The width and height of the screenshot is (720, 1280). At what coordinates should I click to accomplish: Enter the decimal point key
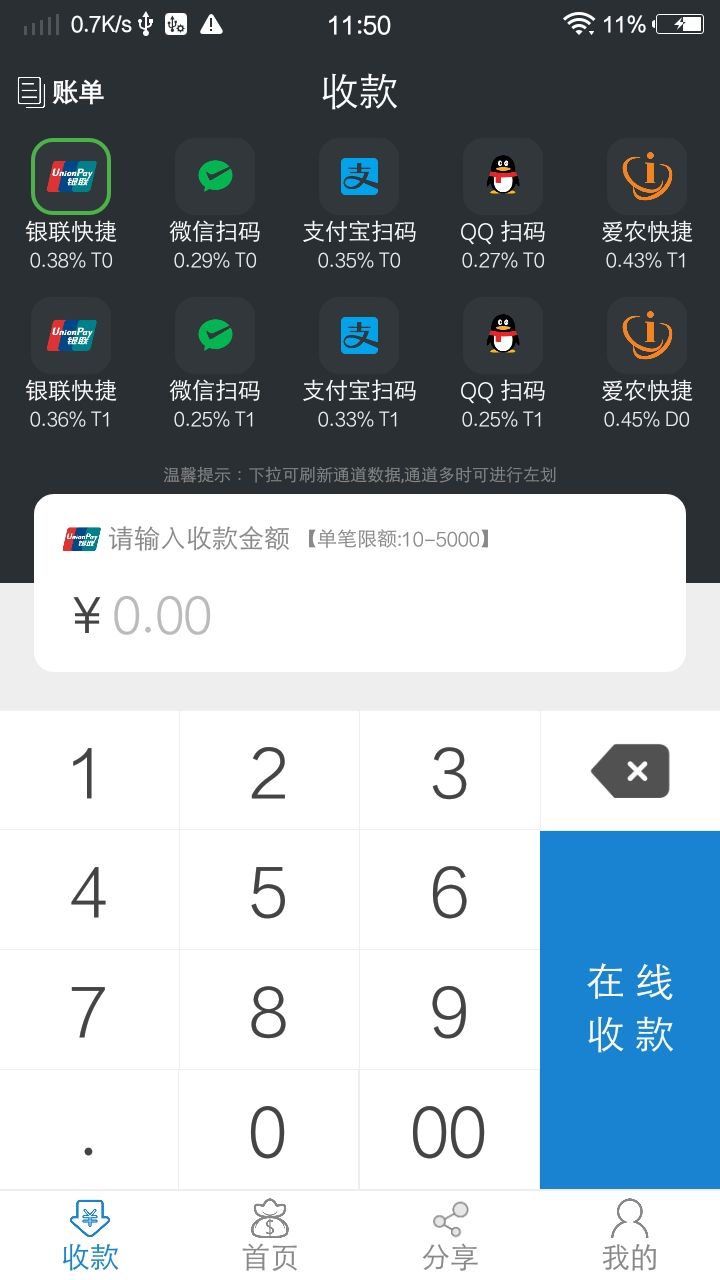tap(89, 1130)
